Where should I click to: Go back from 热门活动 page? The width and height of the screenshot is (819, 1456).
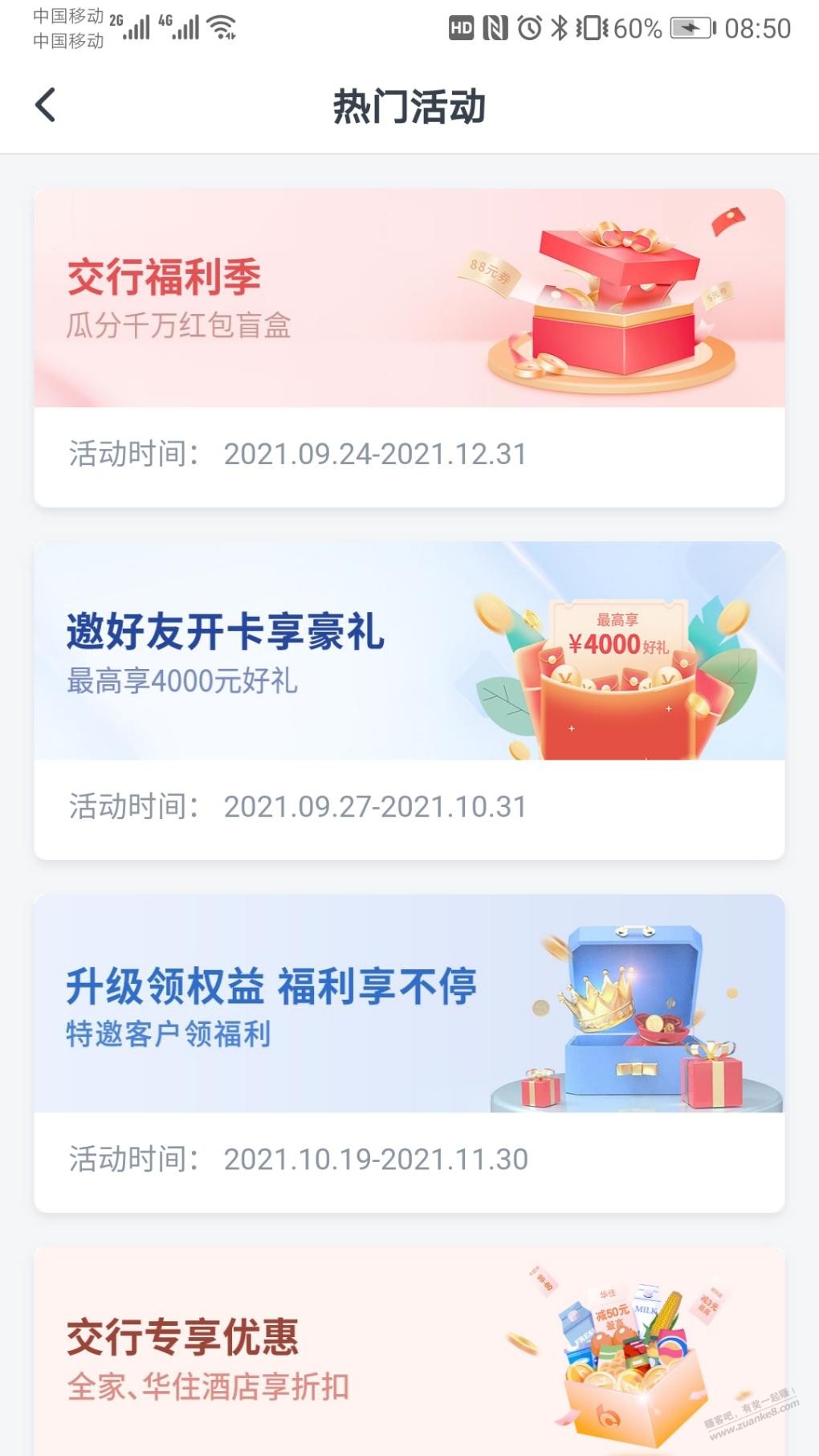pos(46,105)
